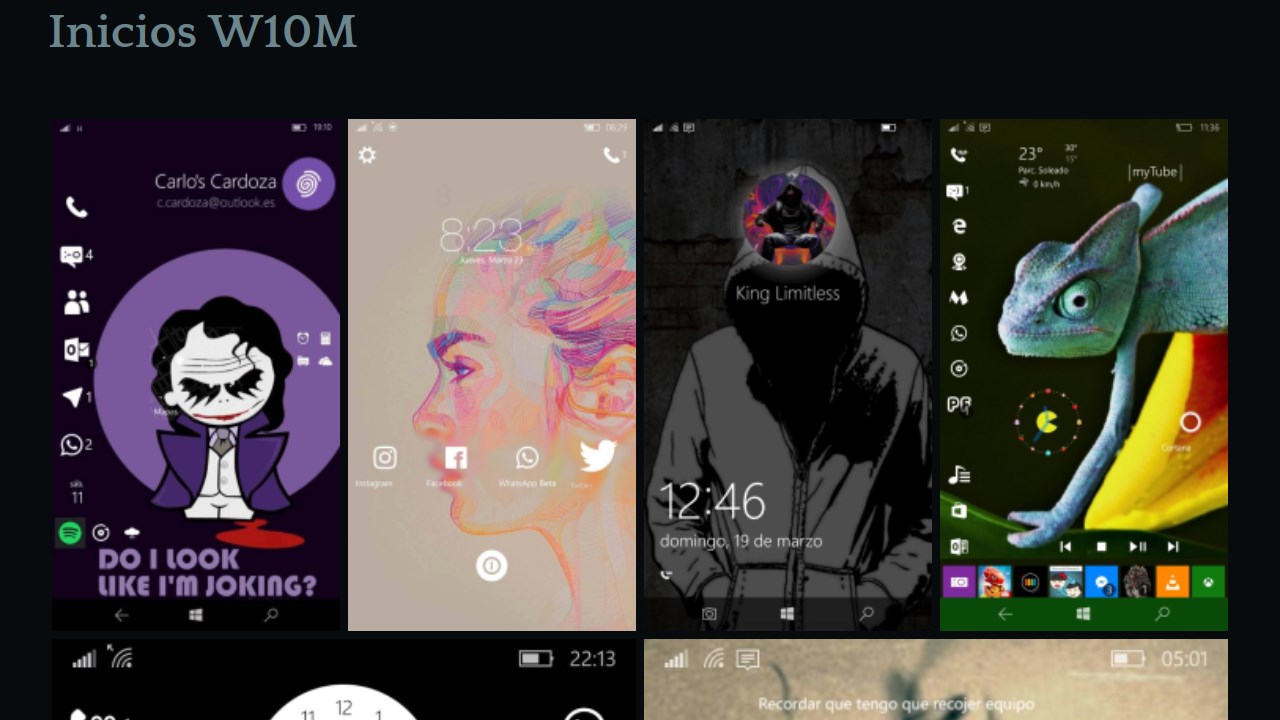The width and height of the screenshot is (1280, 720).
Task: Open the screenshot showing 22:13 clock
Action: (343, 680)
